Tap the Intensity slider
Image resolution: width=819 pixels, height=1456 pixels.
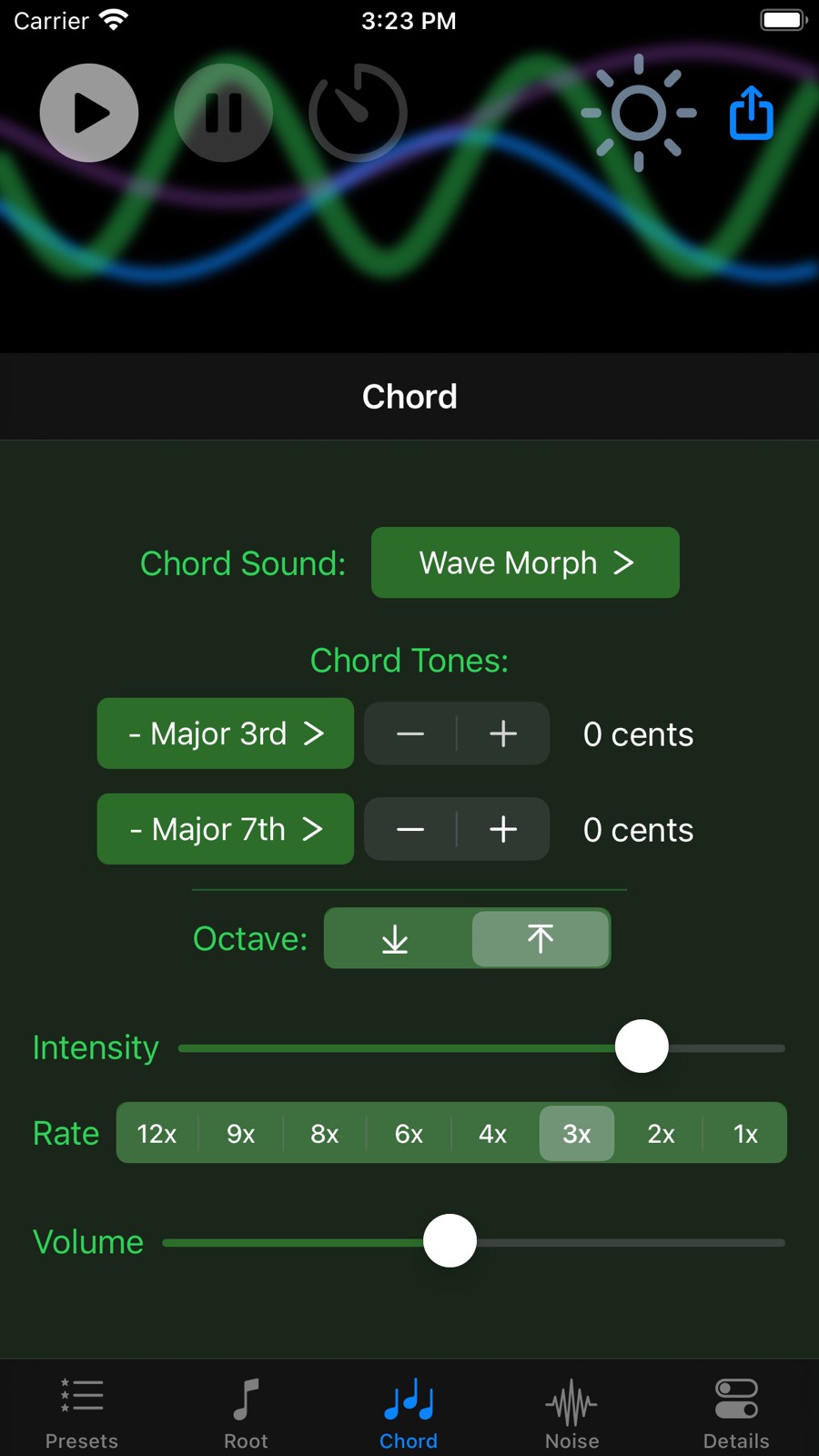(x=481, y=1047)
